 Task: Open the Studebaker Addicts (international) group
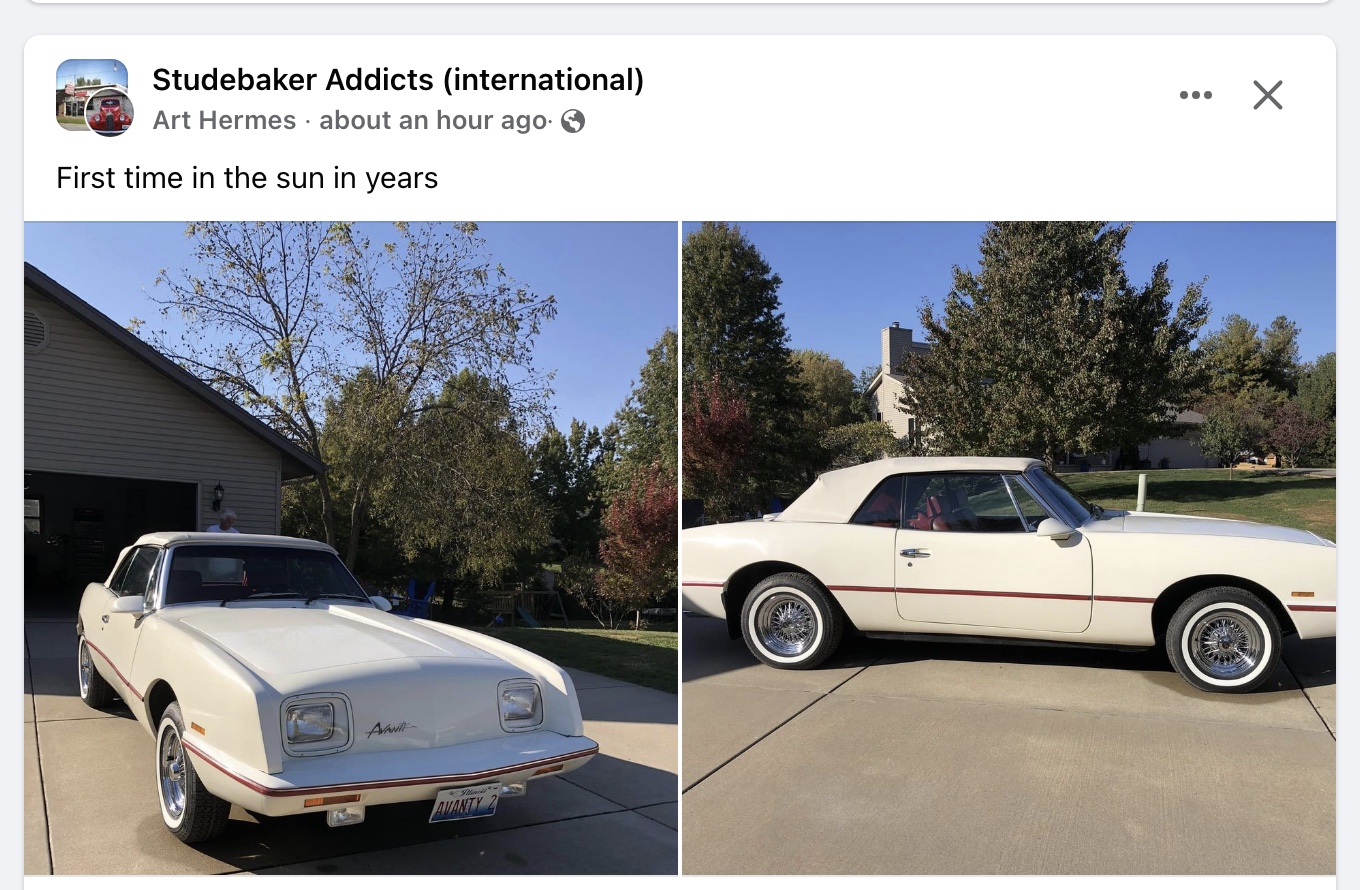(397, 80)
